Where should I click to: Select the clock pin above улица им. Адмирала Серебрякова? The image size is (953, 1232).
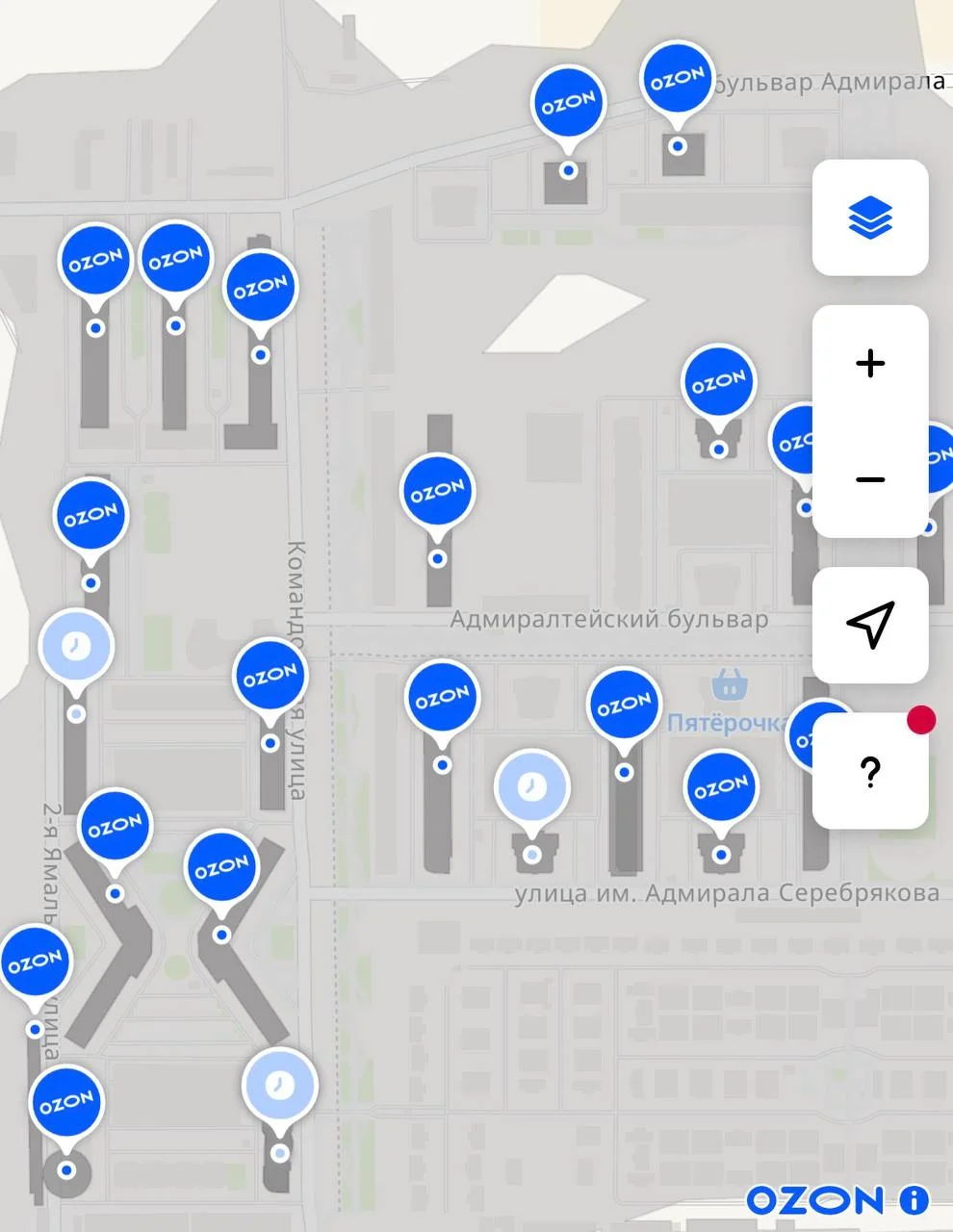531,788
